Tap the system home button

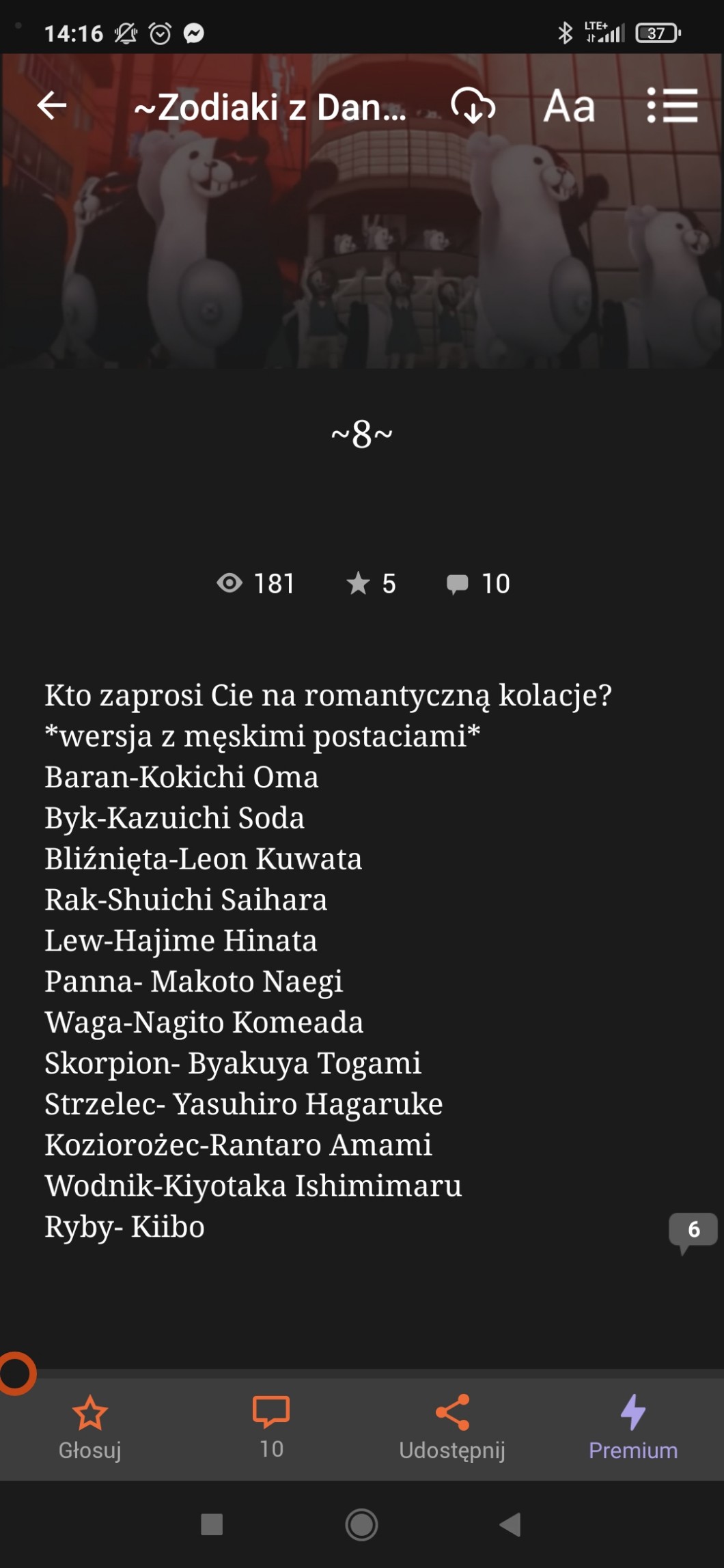(361, 1524)
